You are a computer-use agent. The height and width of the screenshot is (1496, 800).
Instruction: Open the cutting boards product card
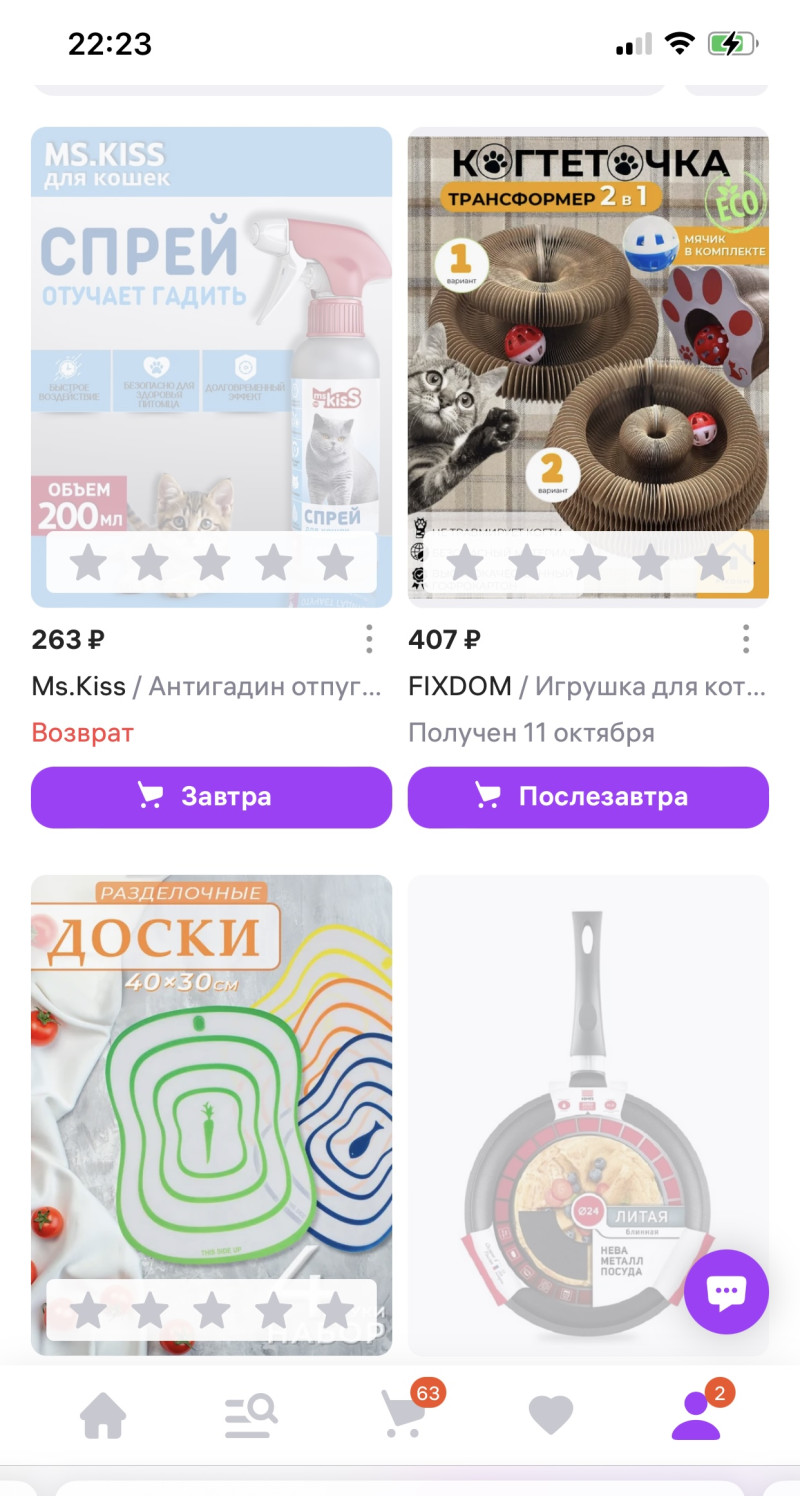(x=211, y=1080)
